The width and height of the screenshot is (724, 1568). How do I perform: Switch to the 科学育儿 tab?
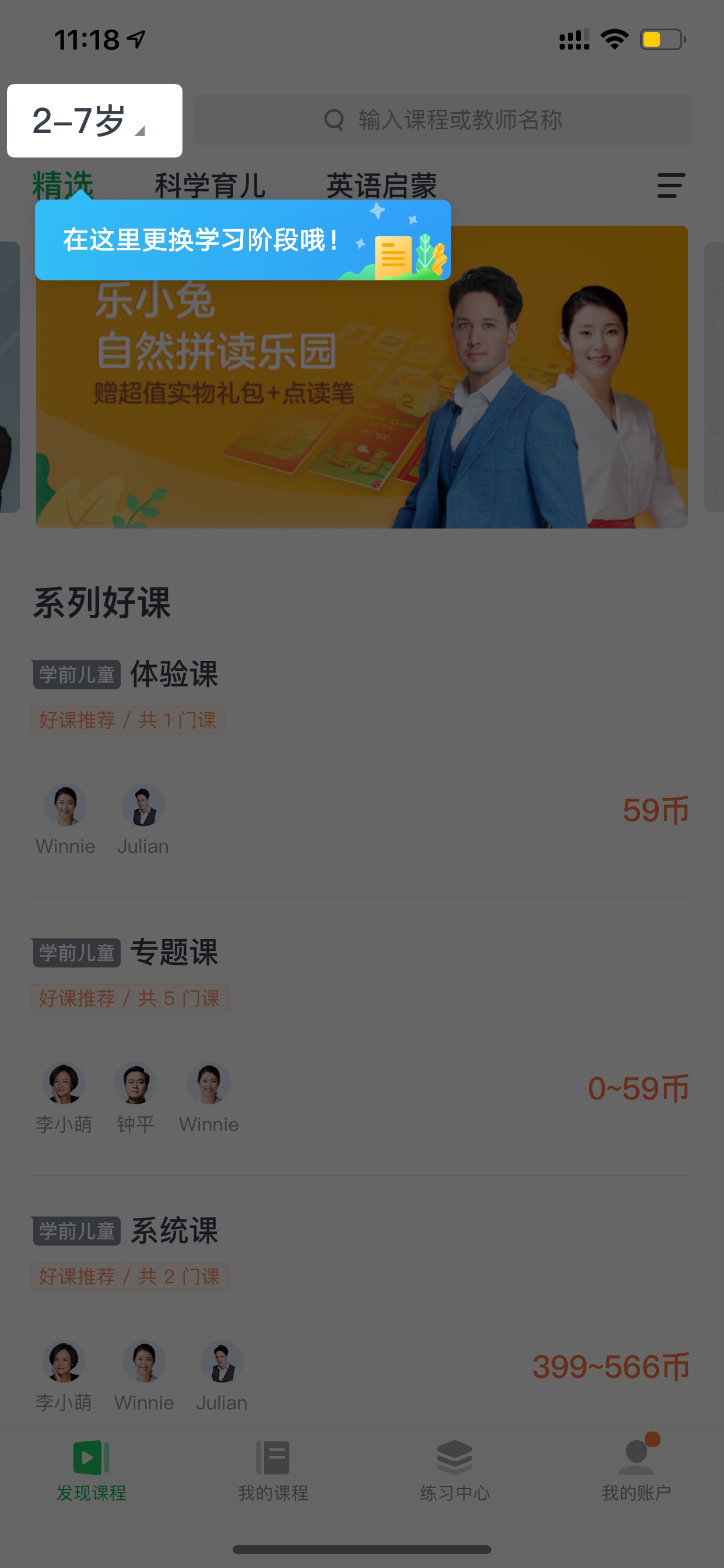[210, 185]
